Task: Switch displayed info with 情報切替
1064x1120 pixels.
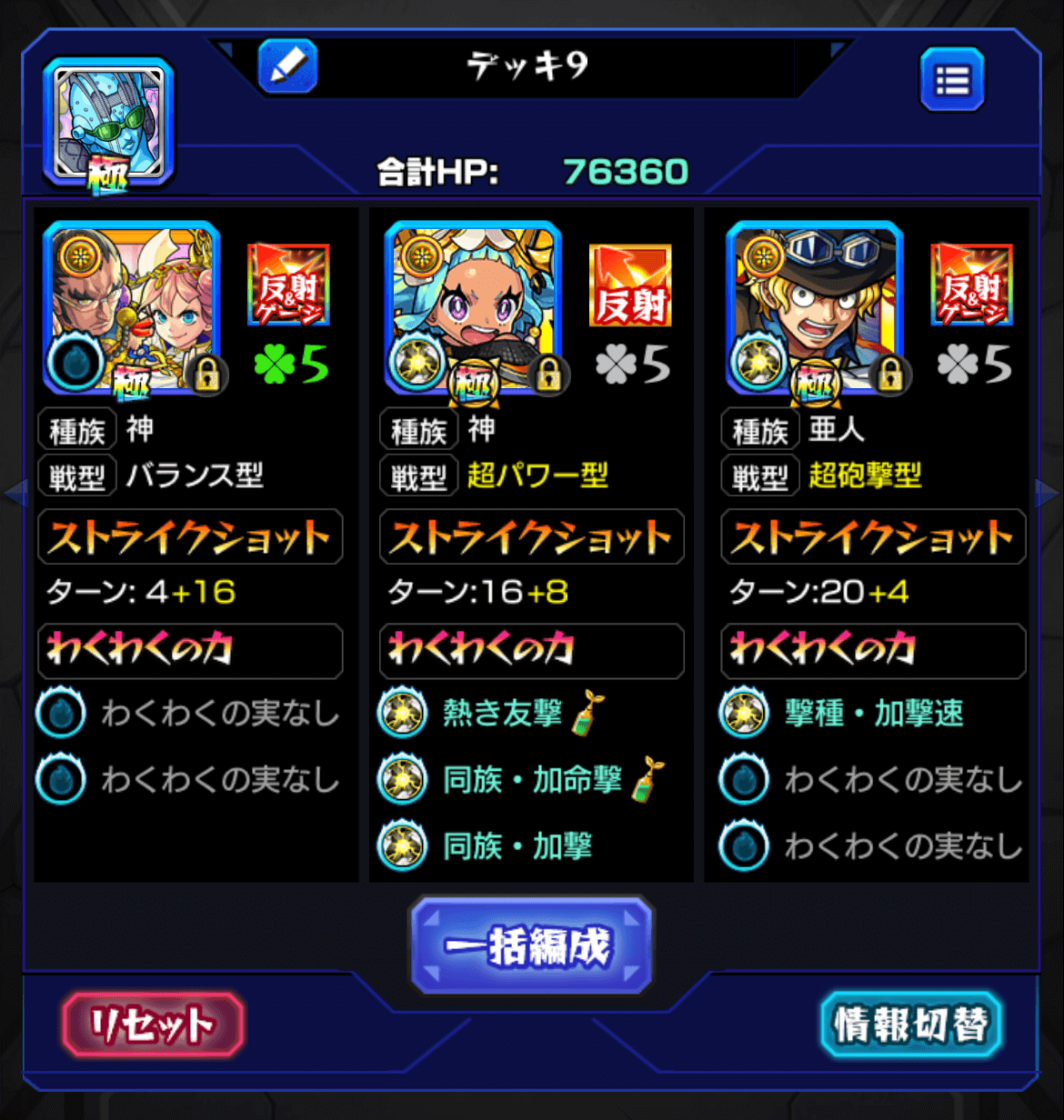Action: (x=910, y=1025)
